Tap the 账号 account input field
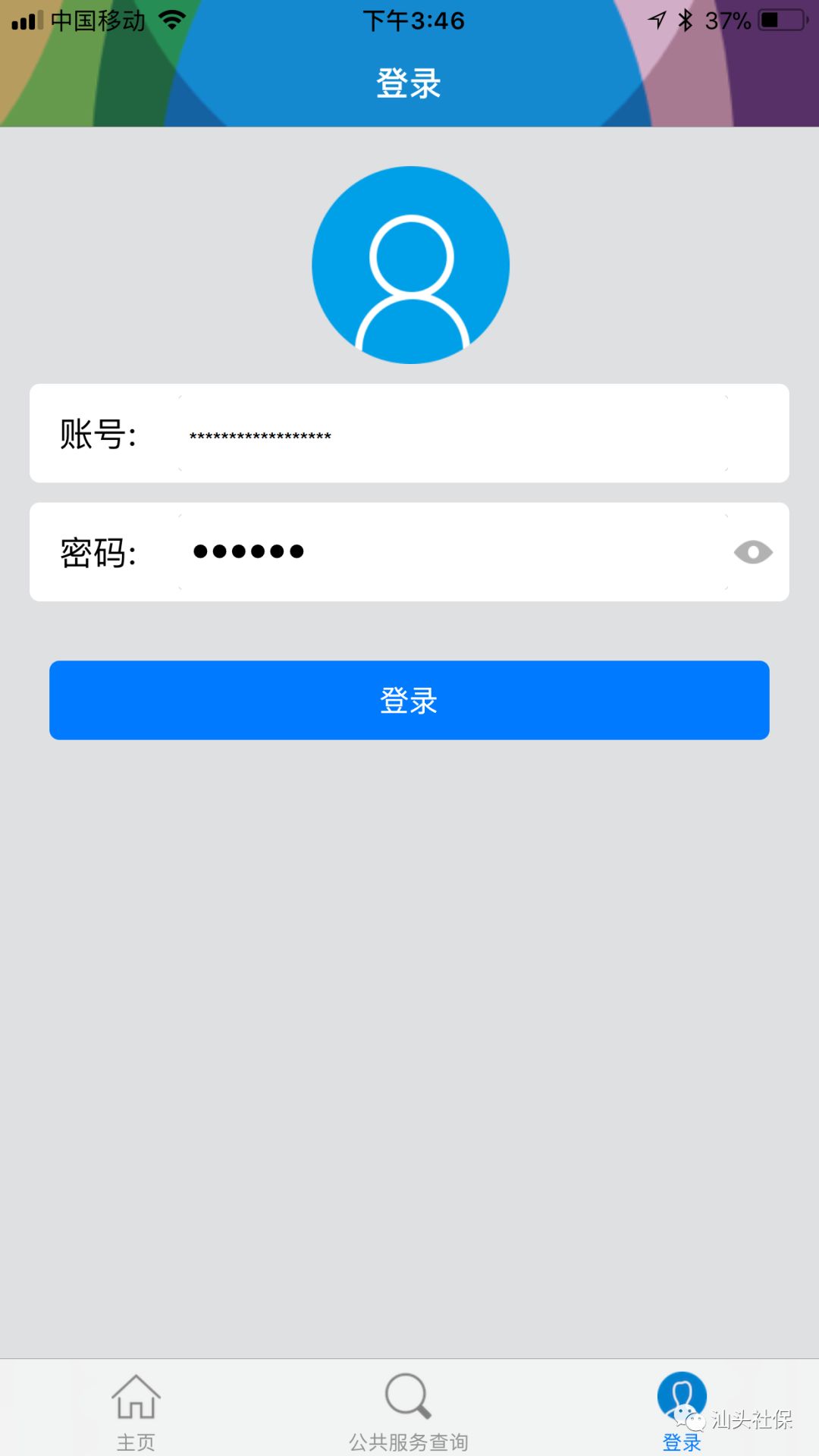The width and height of the screenshot is (819, 1456). pyautogui.click(x=452, y=434)
